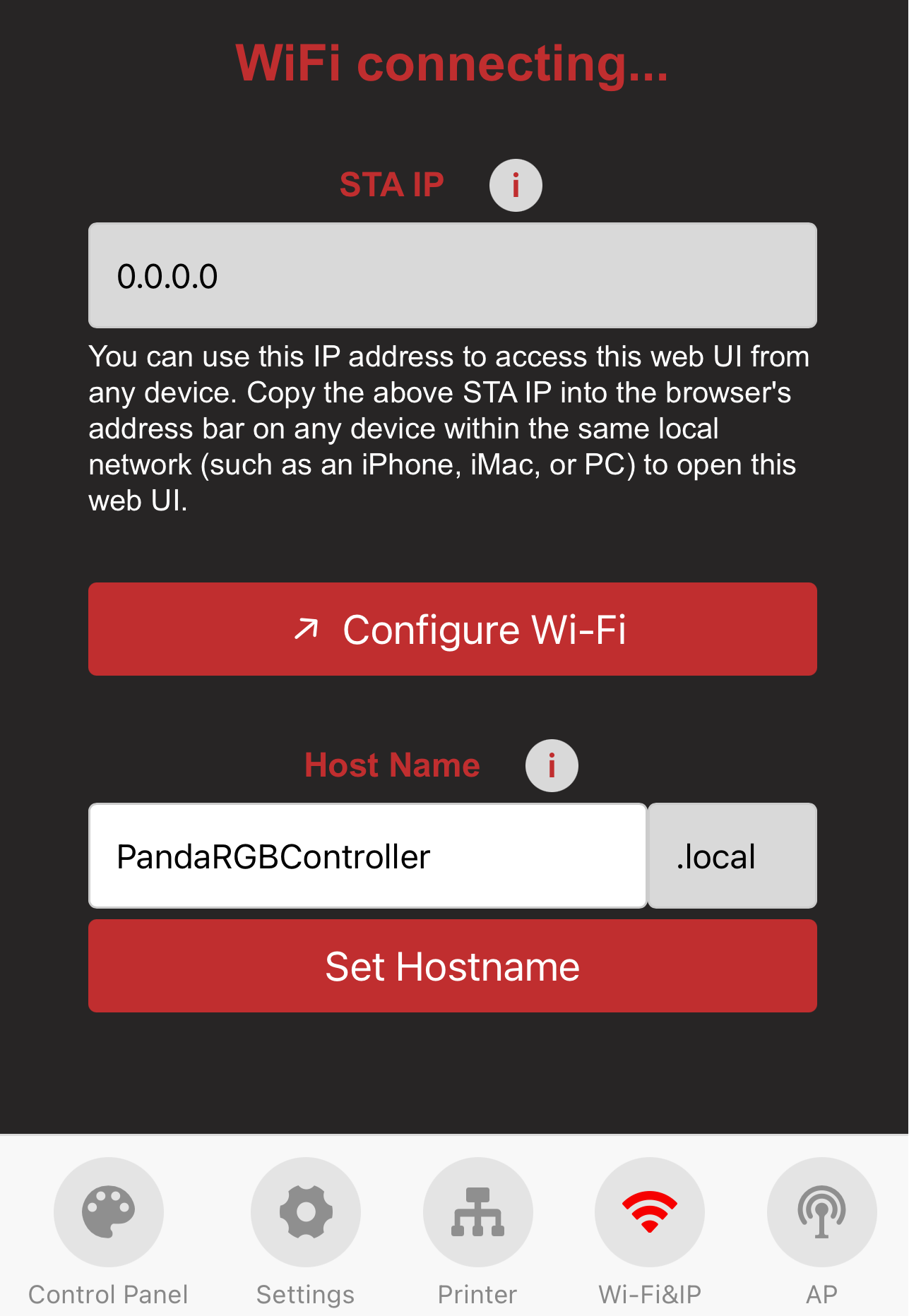Viewport: 909px width, 1316px height.
Task: Switch to the Control Panel tab
Action: 108,1228
